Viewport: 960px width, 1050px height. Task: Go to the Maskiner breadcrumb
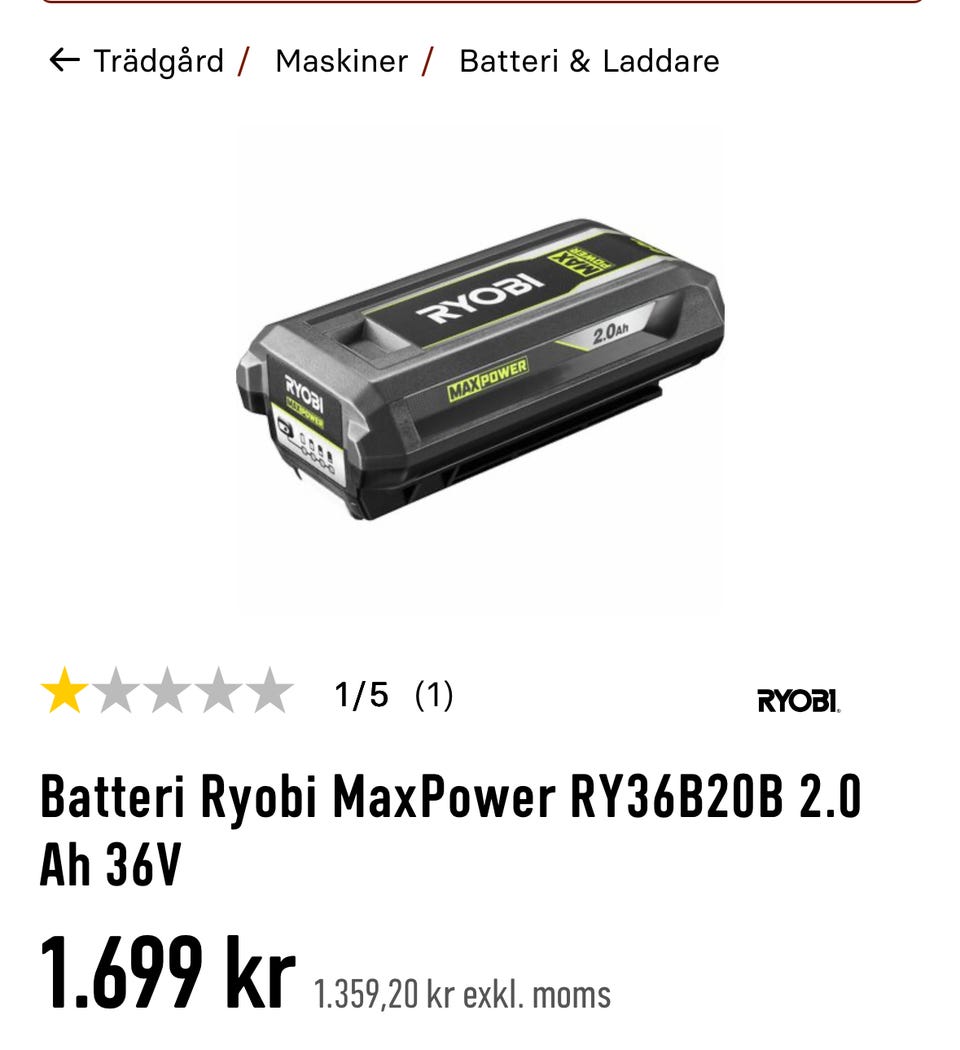(x=341, y=61)
